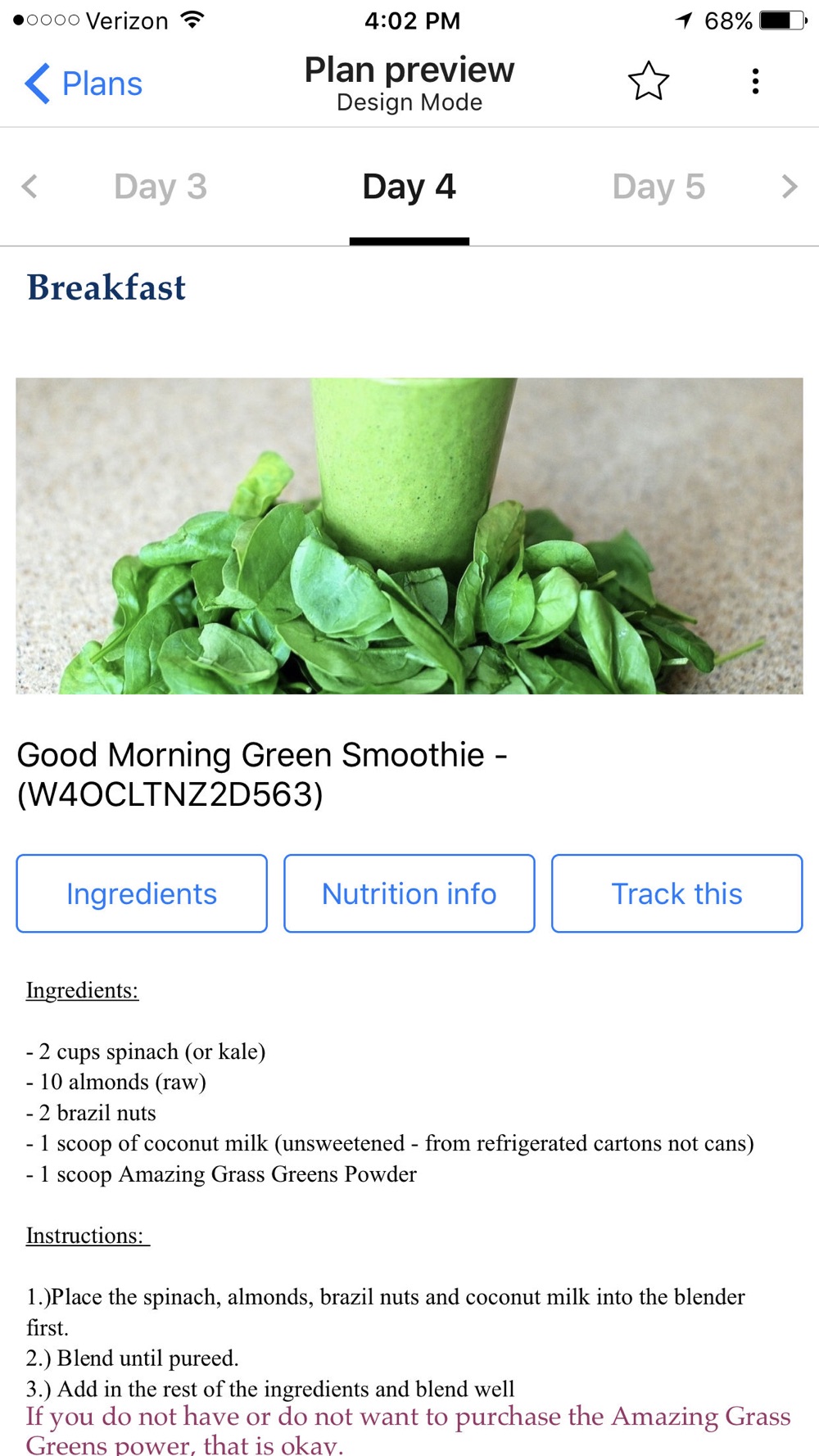
Task: Switch to the Day 3 tab
Action: (x=161, y=187)
